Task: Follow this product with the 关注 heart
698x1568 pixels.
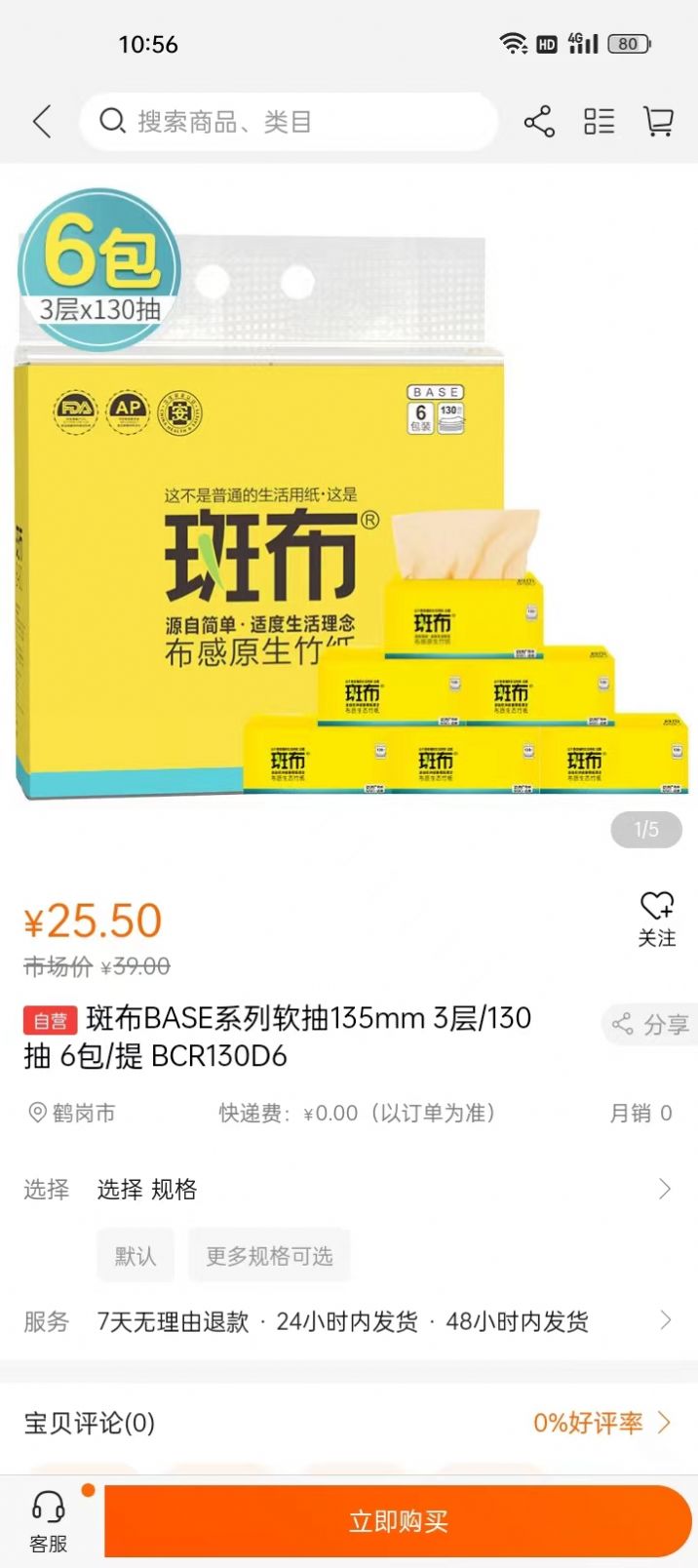Action: [656, 919]
